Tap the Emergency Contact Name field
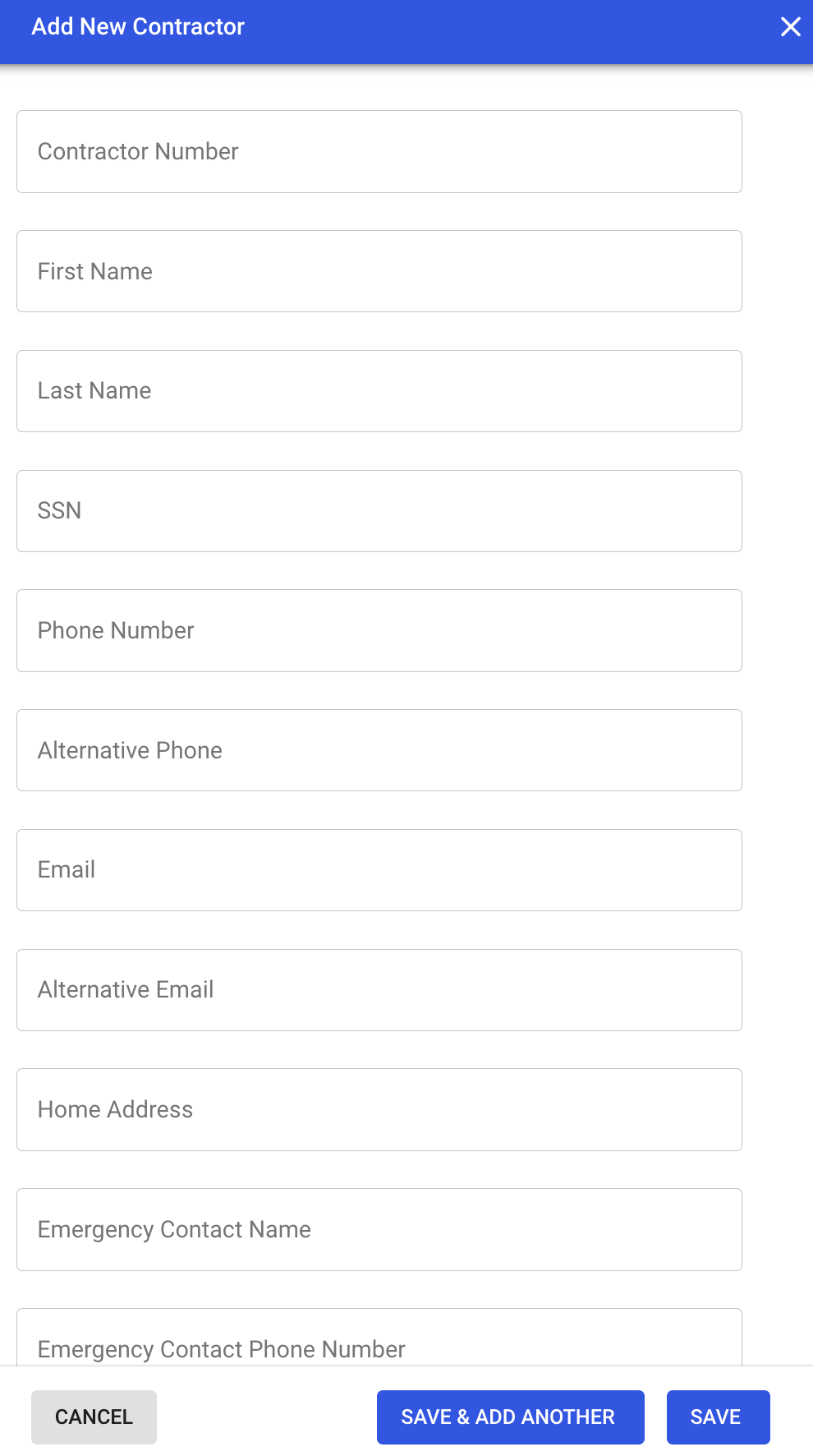This screenshot has height=1456, width=813. tap(379, 1229)
